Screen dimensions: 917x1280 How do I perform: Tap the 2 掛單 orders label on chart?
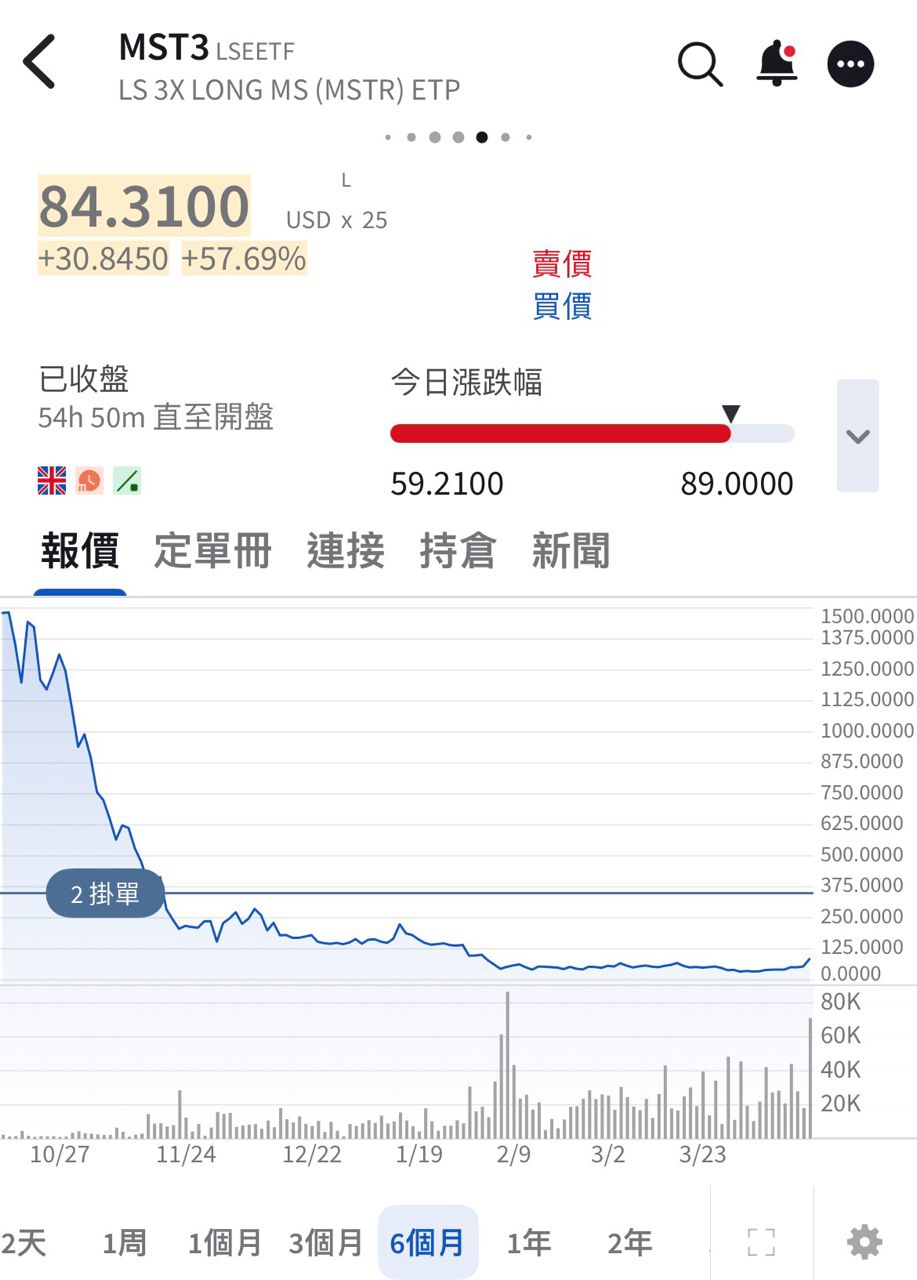click(105, 893)
